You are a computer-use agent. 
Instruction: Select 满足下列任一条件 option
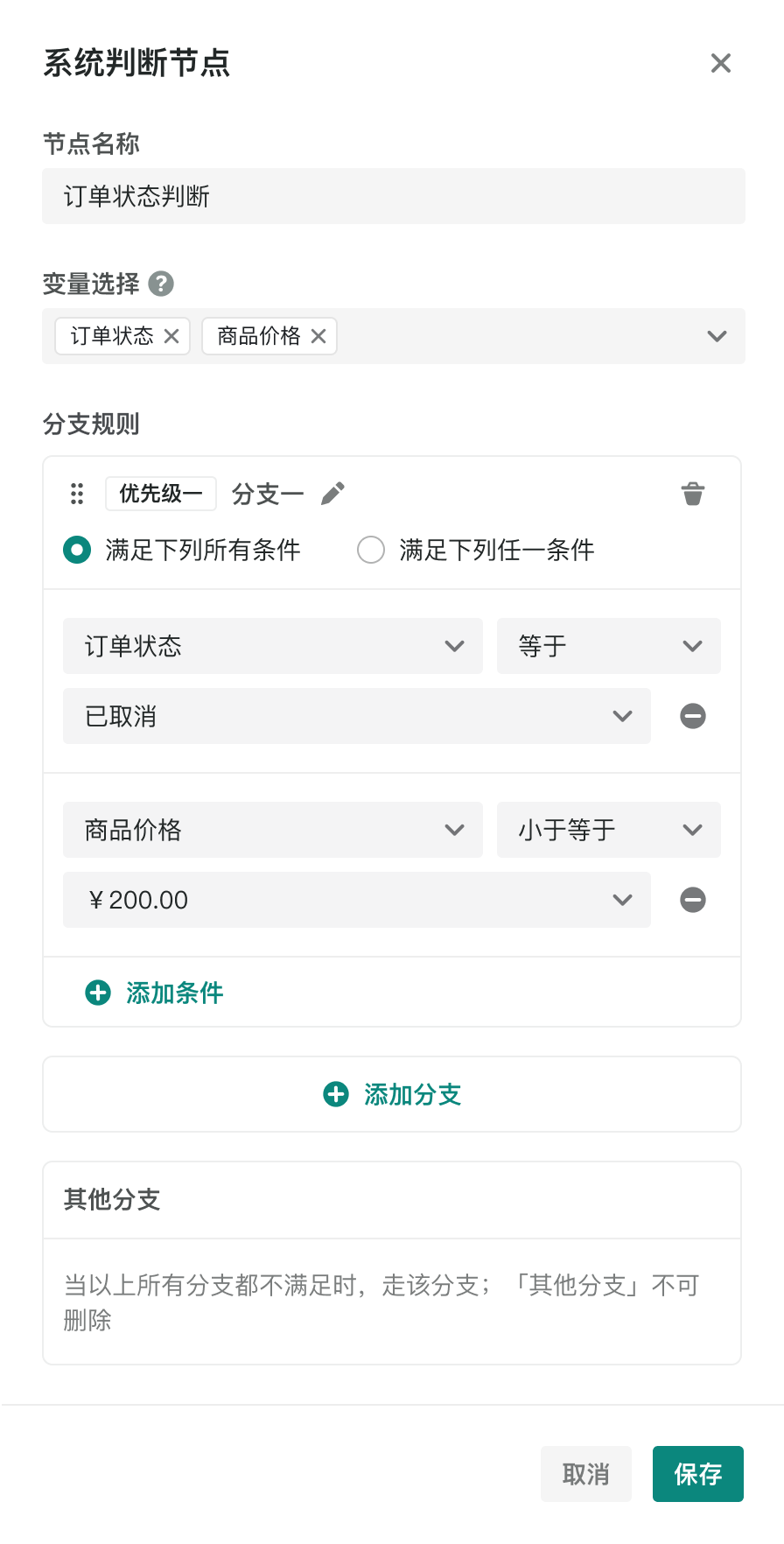tap(371, 550)
